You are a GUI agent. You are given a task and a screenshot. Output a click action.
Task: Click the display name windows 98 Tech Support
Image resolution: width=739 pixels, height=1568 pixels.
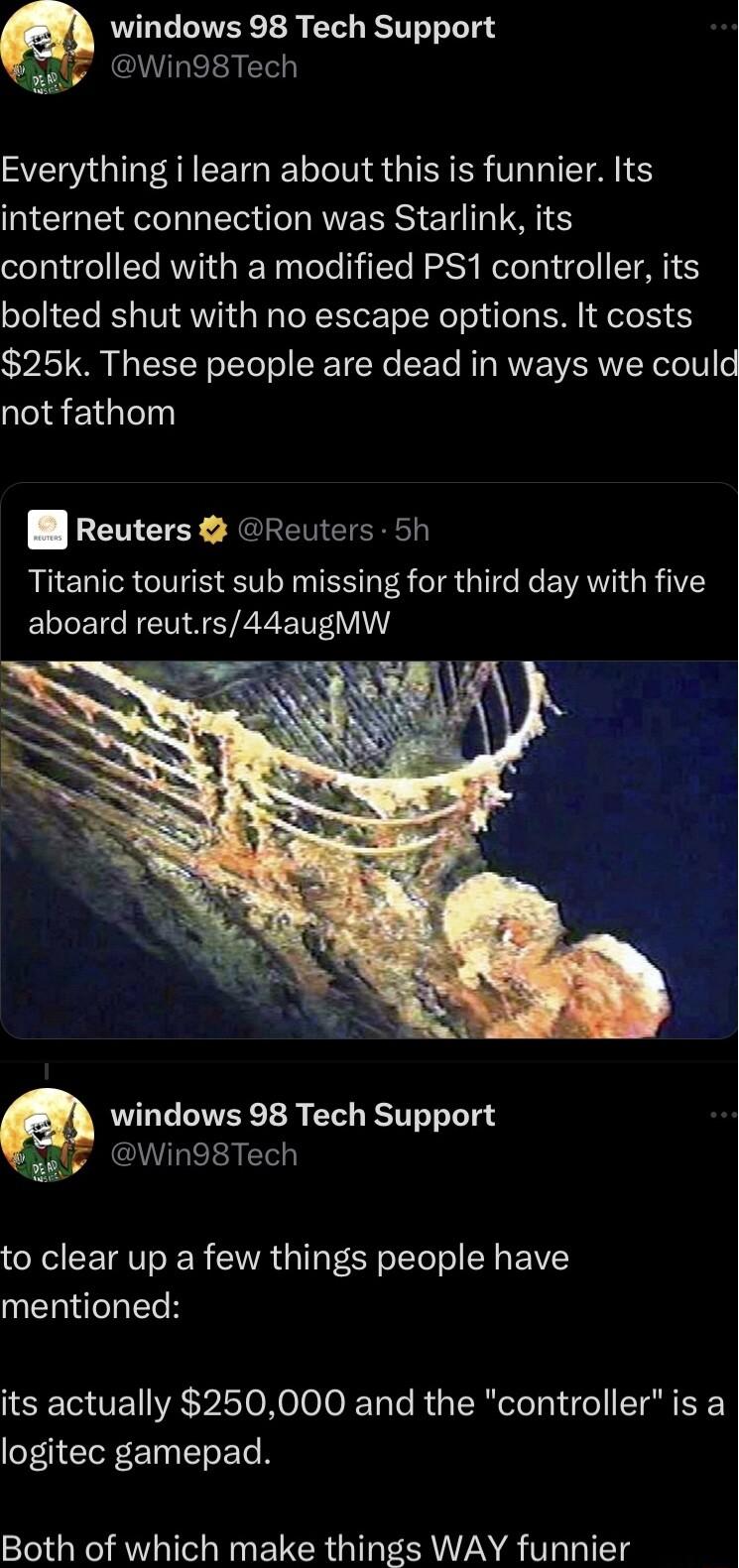click(304, 27)
